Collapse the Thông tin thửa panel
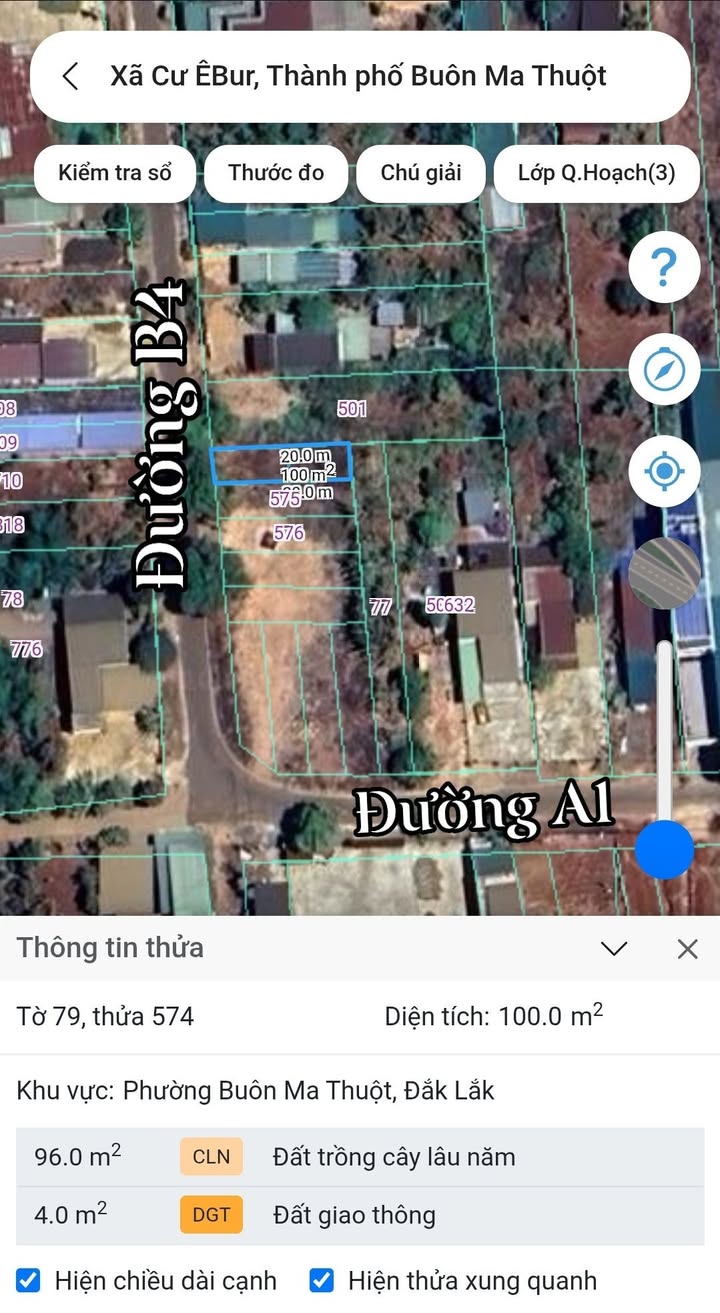 pos(613,948)
